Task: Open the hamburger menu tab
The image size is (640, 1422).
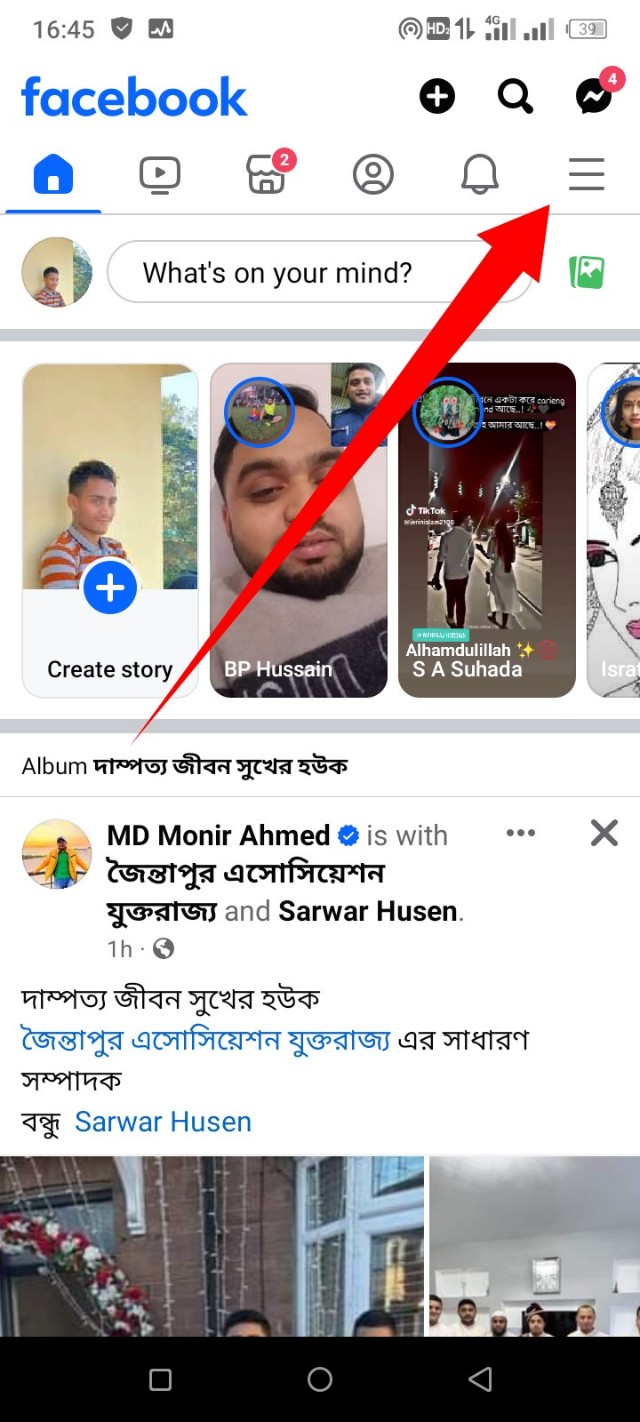Action: pos(586,175)
